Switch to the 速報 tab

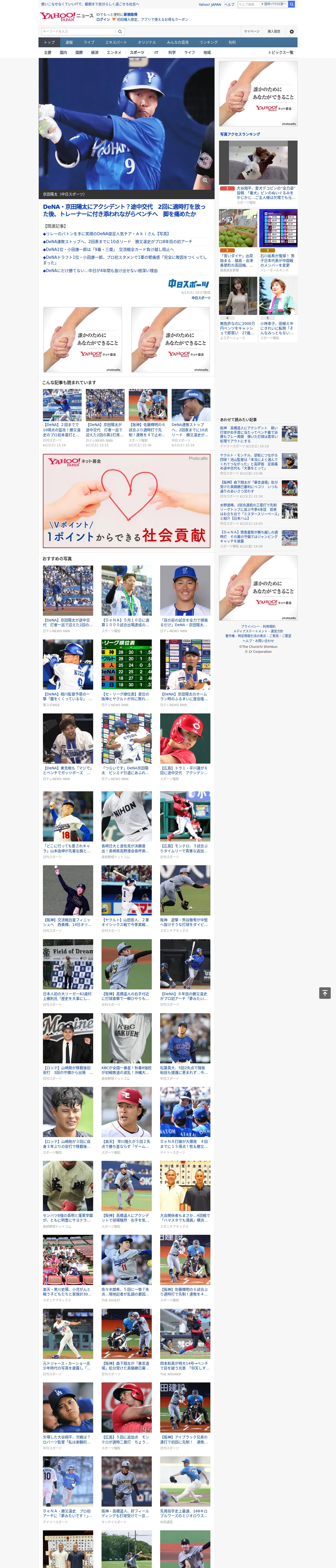point(69,42)
